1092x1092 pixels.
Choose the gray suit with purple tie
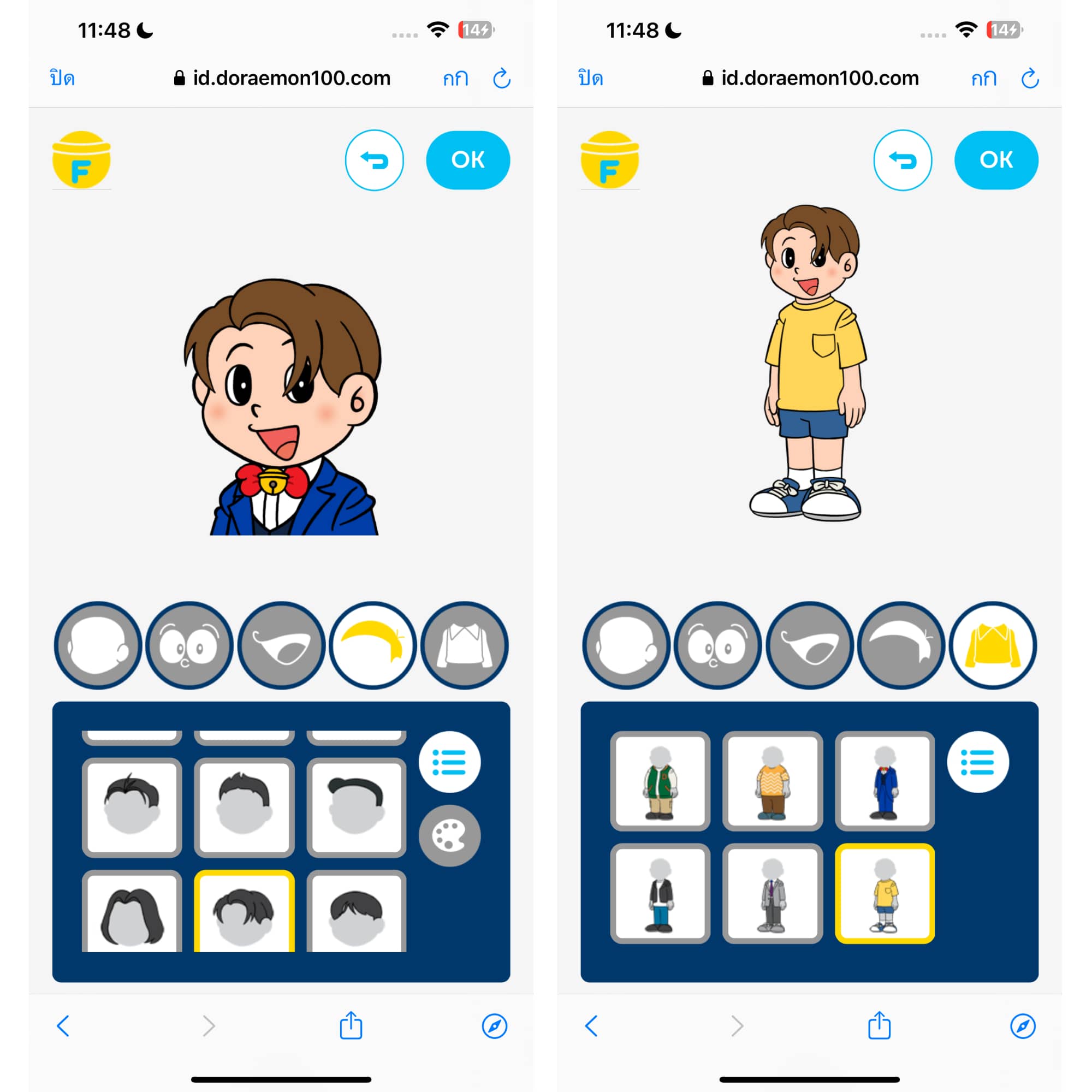point(772,893)
